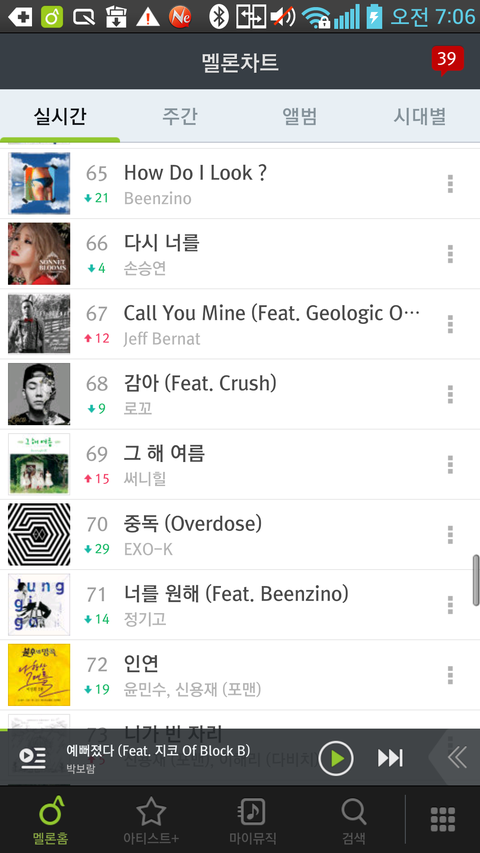Image resolution: width=480 pixels, height=853 pixels.
Task: Open more options for 다시 너를
Action: (450, 254)
